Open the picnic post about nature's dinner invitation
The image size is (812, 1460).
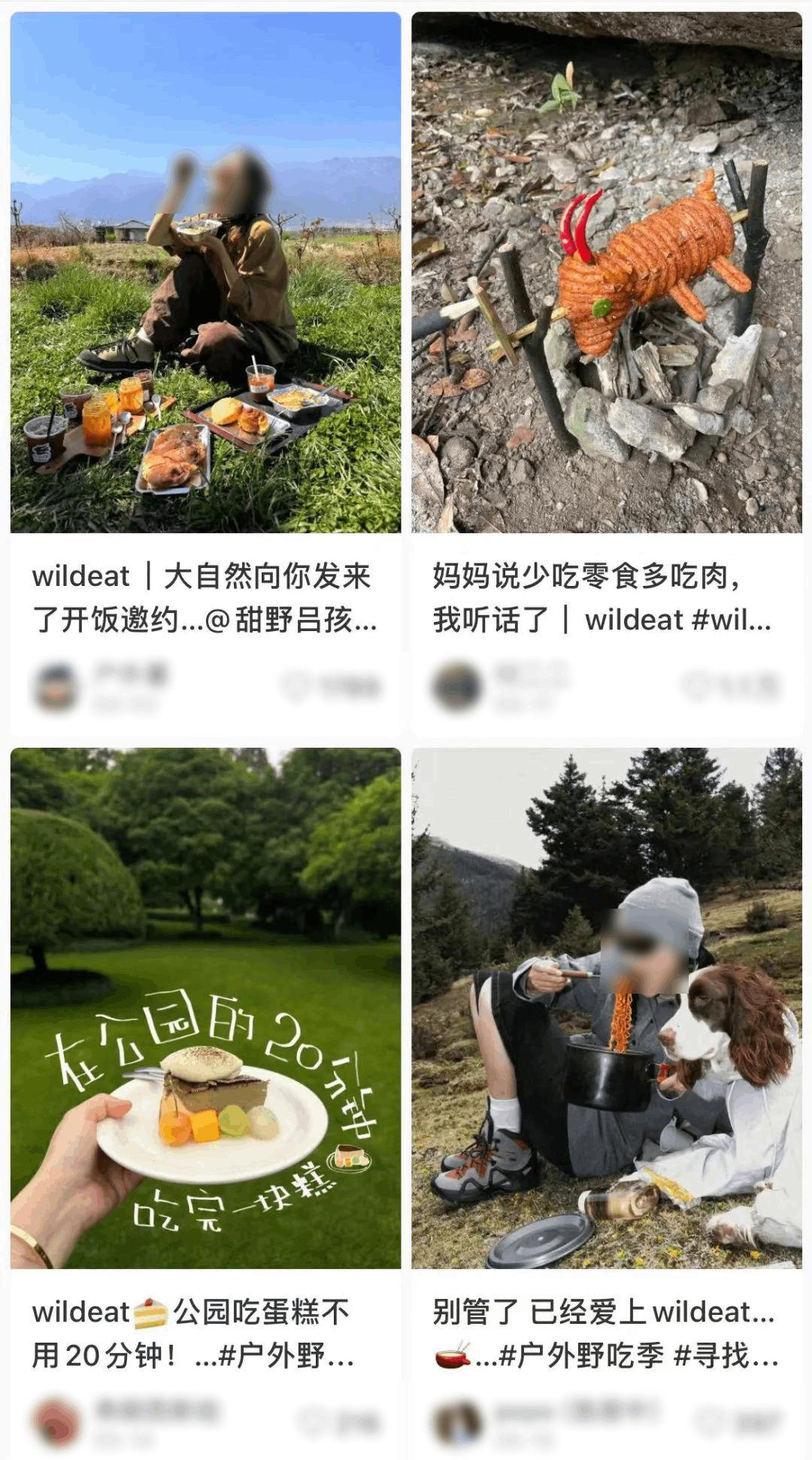[205, 272]
